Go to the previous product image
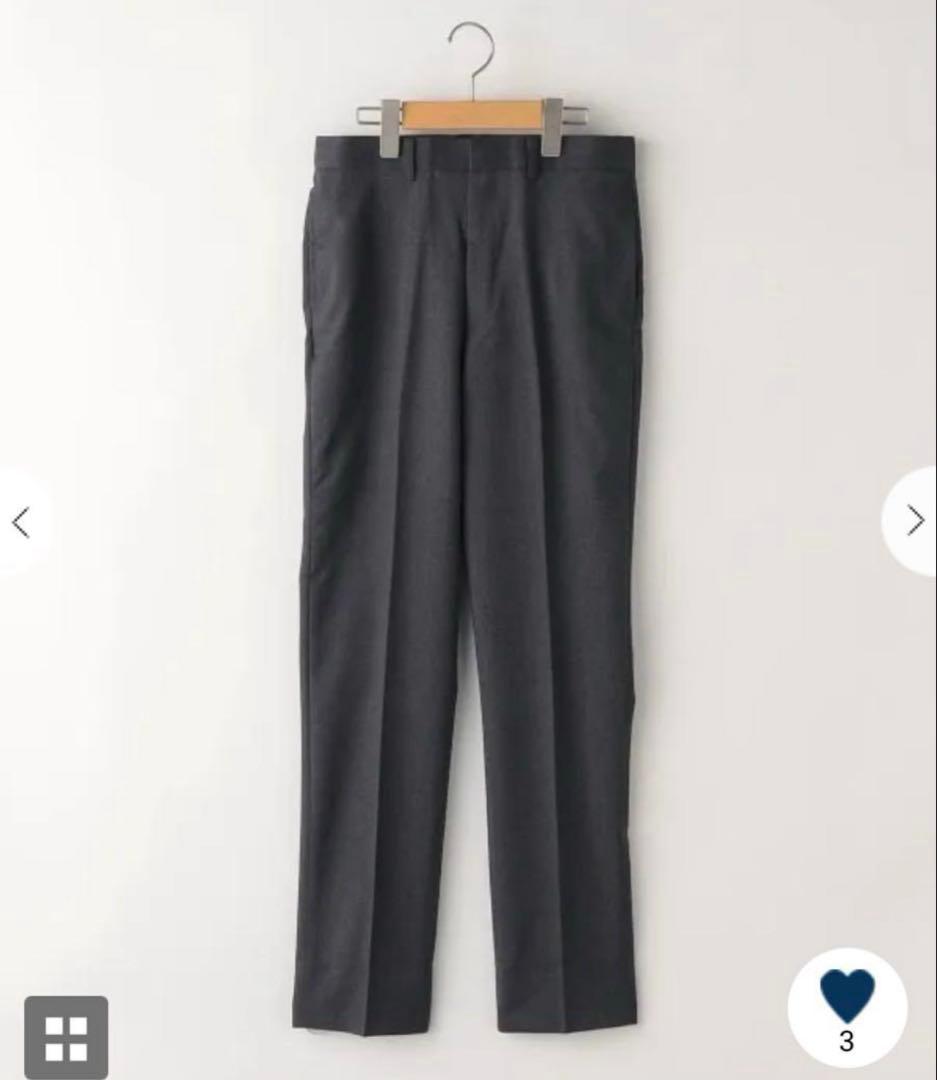Screen dimensions: 937x1080 (21, 522)
